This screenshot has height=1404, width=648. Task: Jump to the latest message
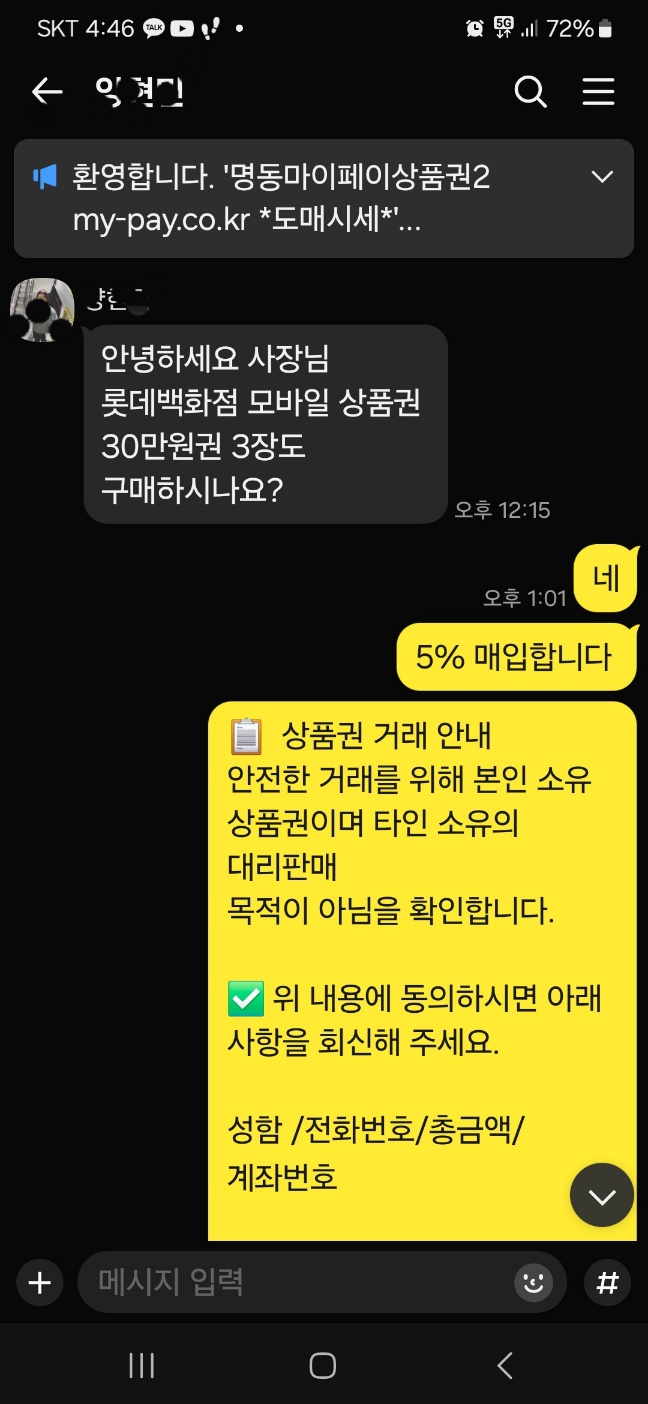click(601, 1195)
